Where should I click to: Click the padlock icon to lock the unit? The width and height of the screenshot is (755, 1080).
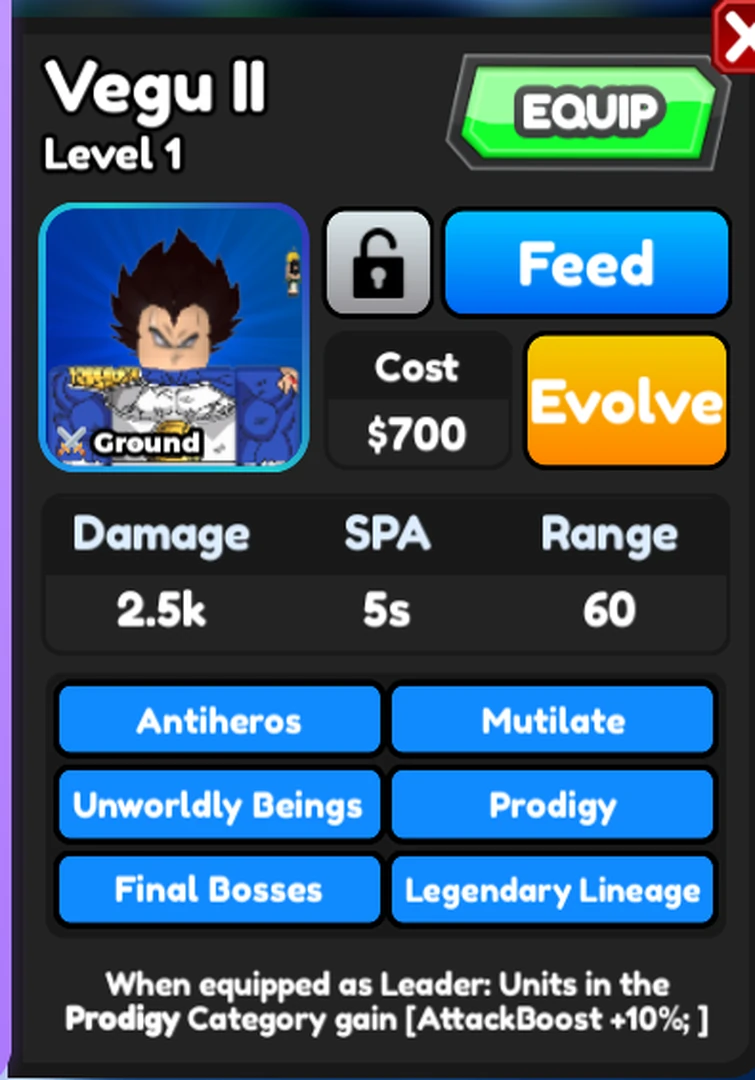pos(377,264)
